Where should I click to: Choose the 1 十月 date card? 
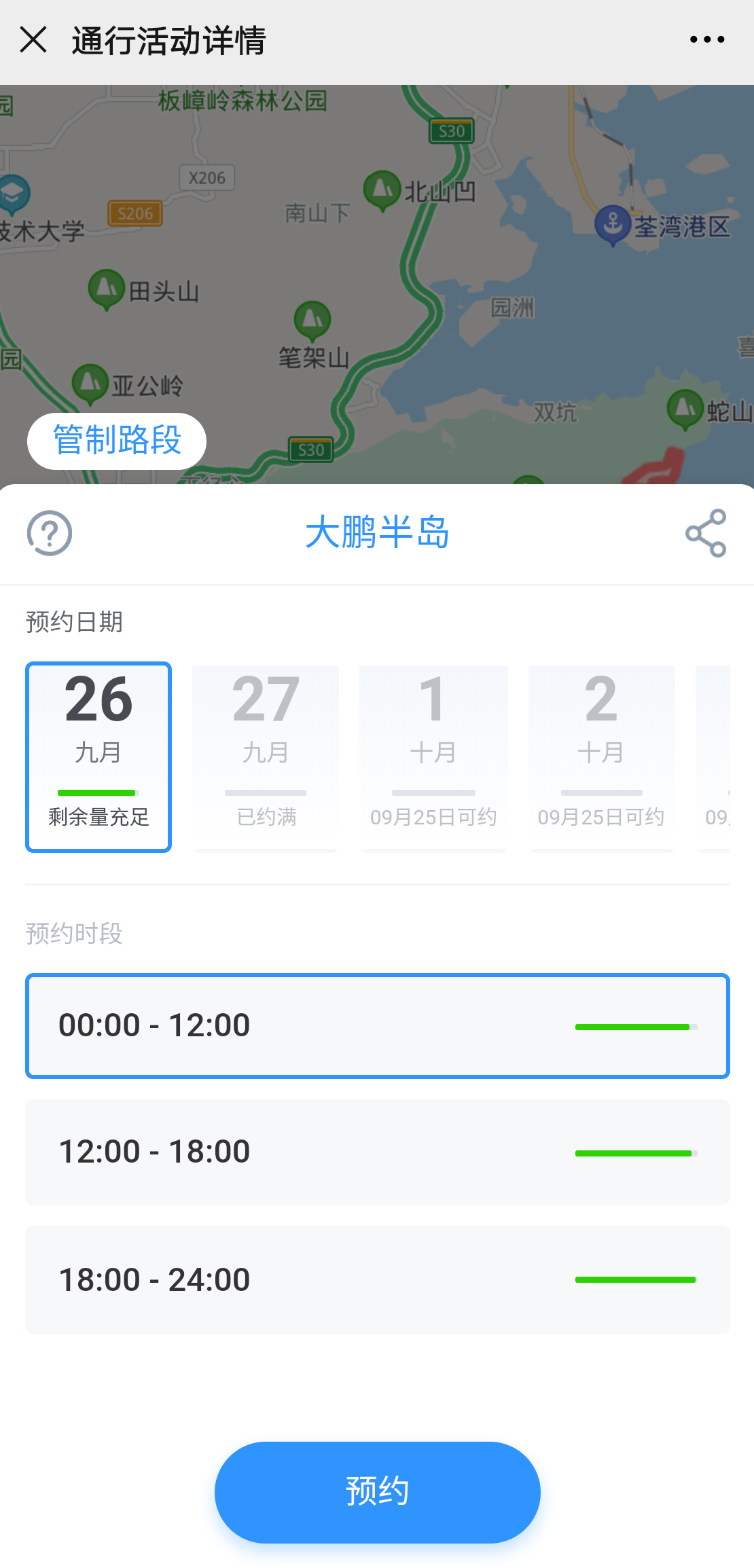433,756
